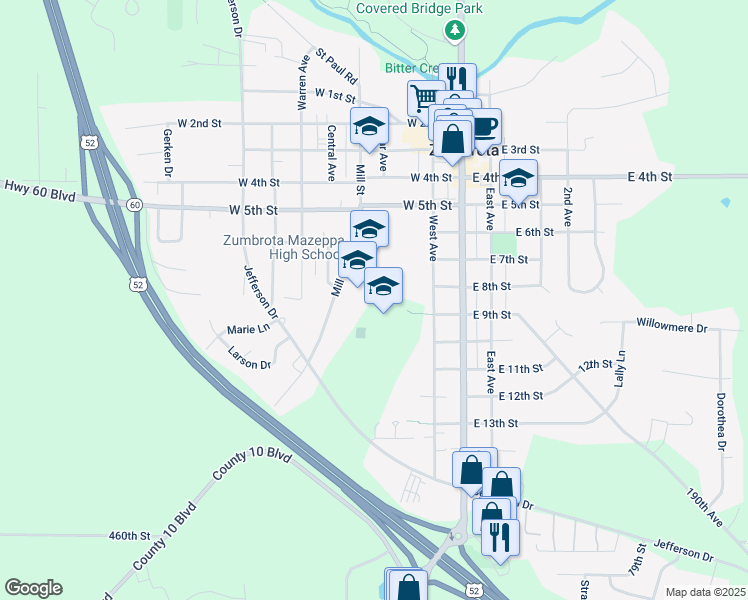The image size is (748, 600).
Task: Tap the school marker near W 2nd St
Action: coord(368,127)
